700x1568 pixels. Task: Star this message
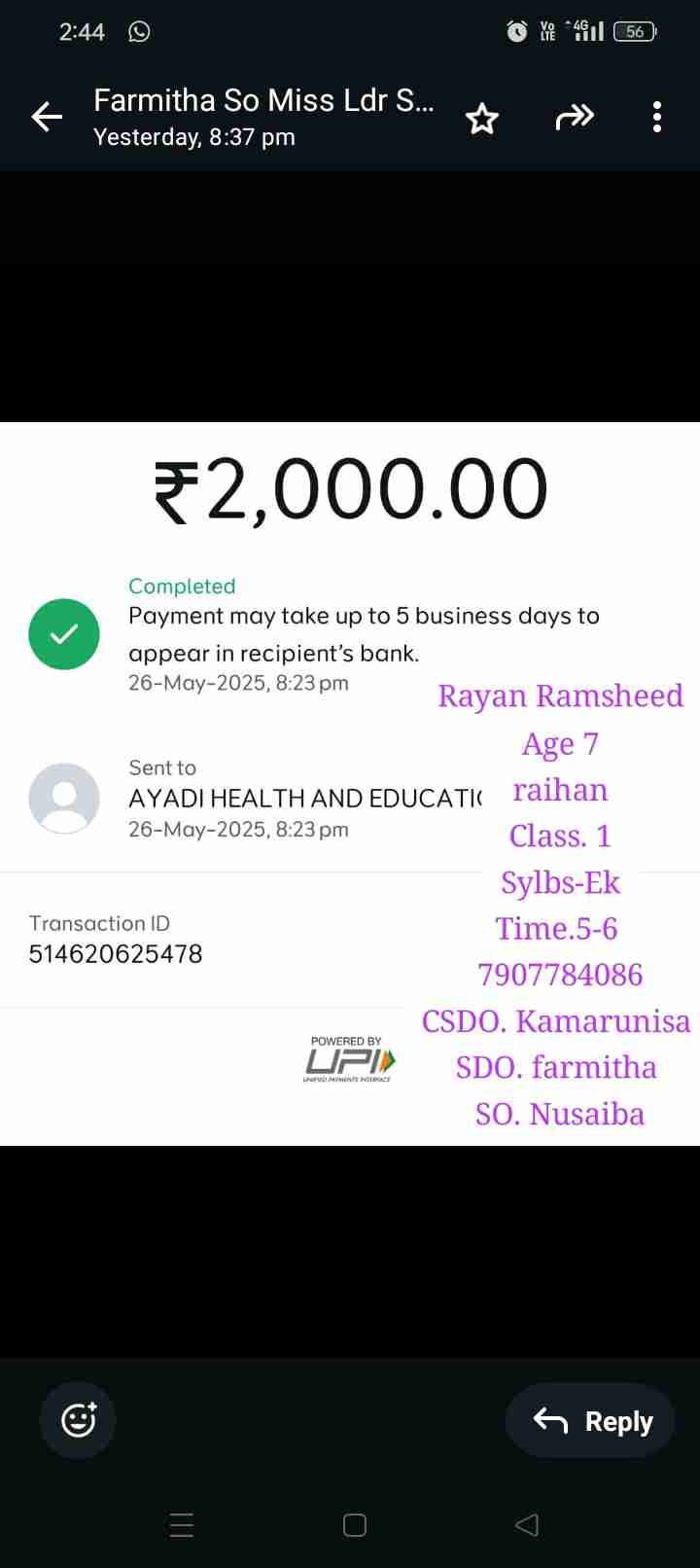pyautogui.click(x=481, y=119)
